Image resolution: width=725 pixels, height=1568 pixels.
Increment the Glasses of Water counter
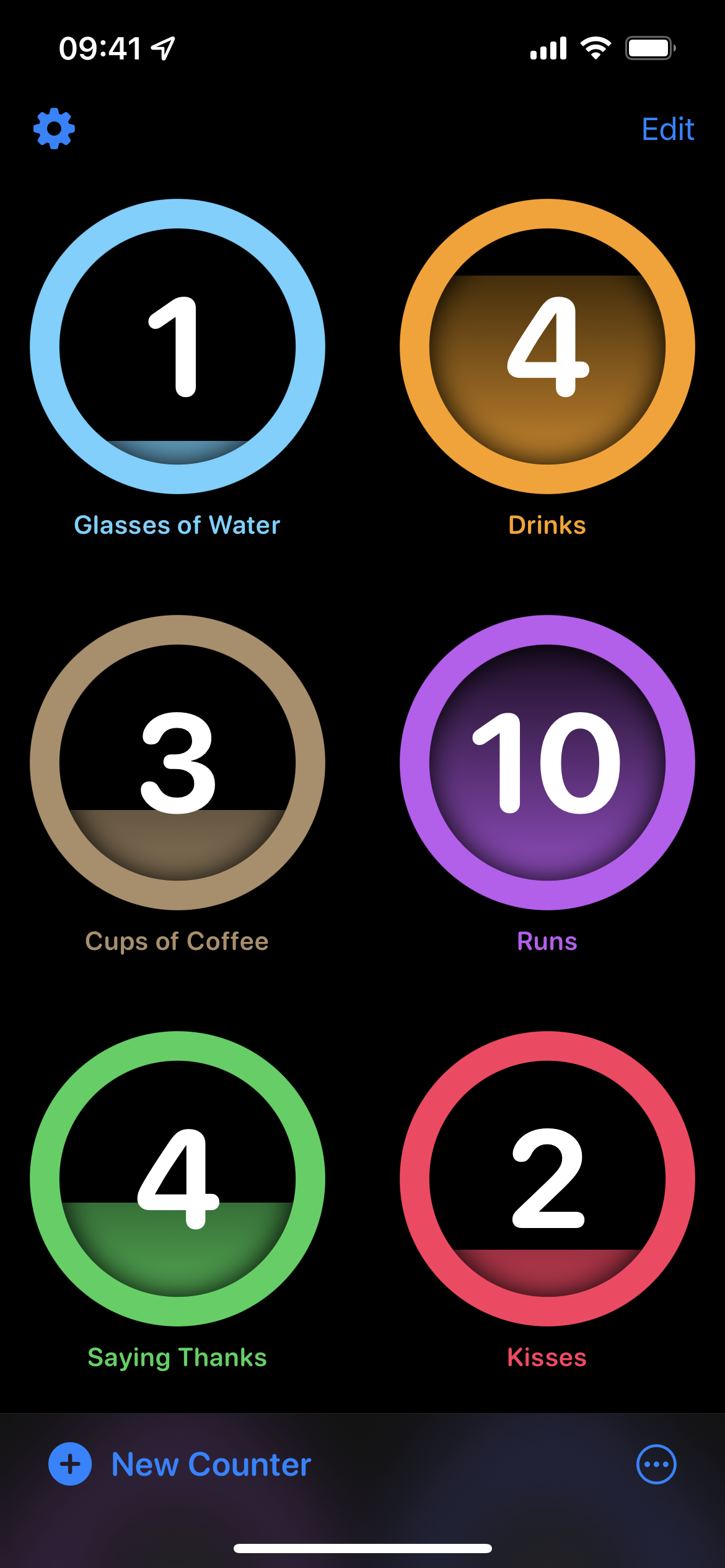pyautogui.click(x=177, y=346)
